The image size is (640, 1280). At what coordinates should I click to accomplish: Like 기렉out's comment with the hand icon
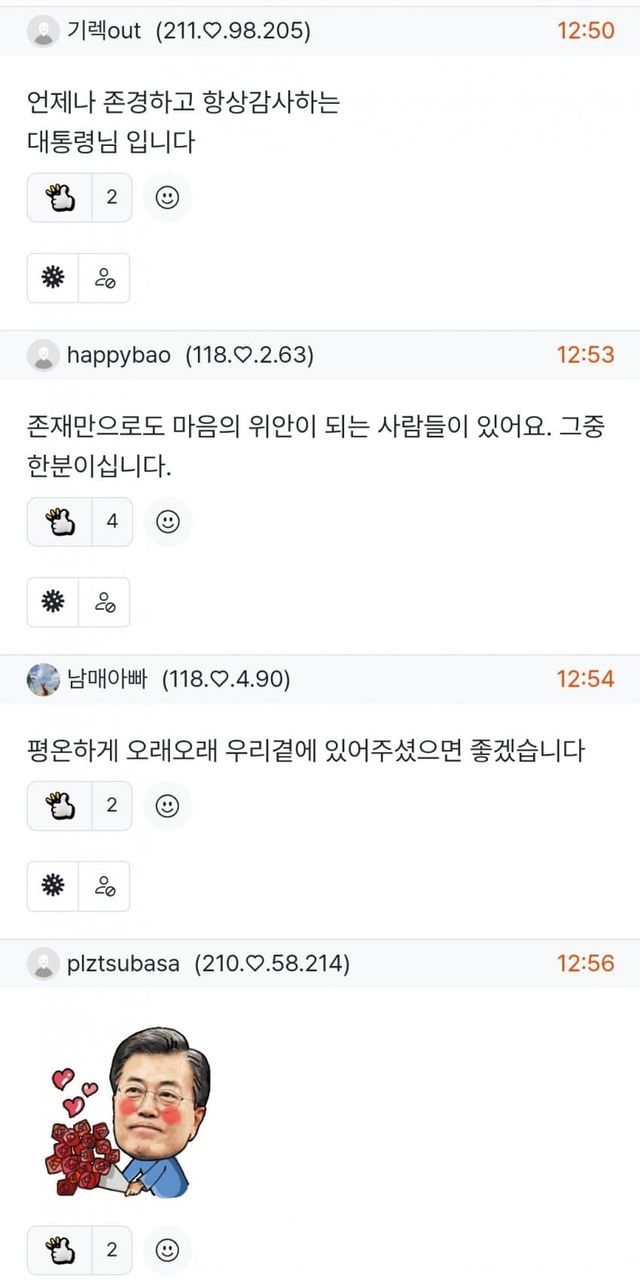tap(53, 198)
